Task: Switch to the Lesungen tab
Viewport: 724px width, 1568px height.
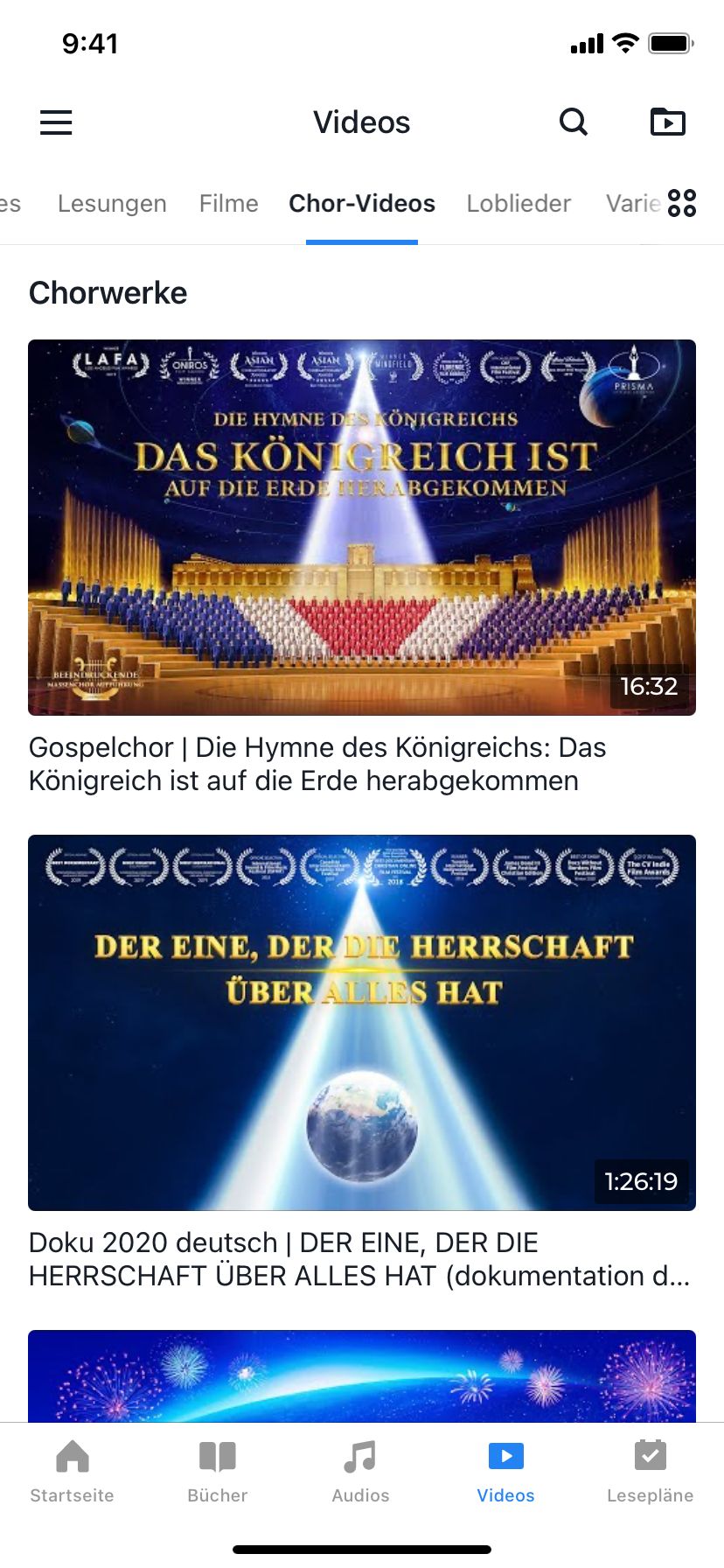Action: 112,204
